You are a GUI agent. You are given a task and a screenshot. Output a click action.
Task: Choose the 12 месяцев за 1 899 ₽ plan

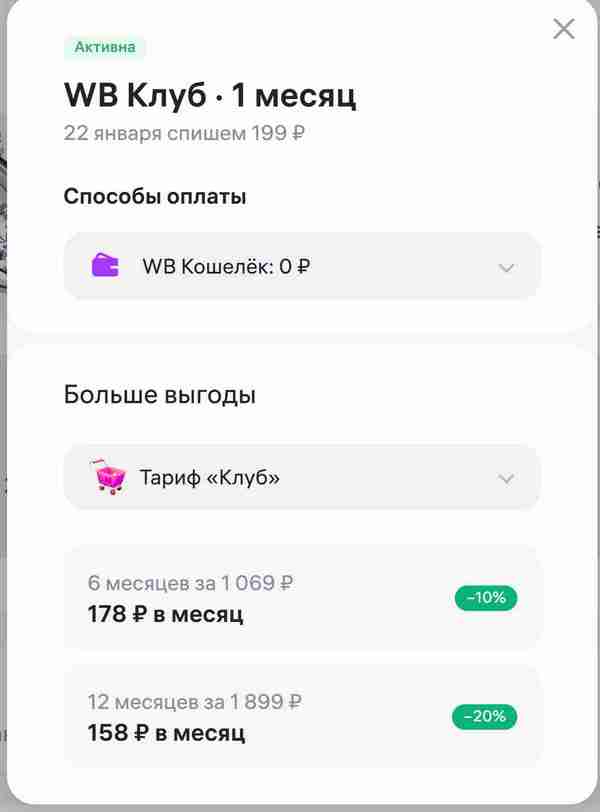click(302, 717)
